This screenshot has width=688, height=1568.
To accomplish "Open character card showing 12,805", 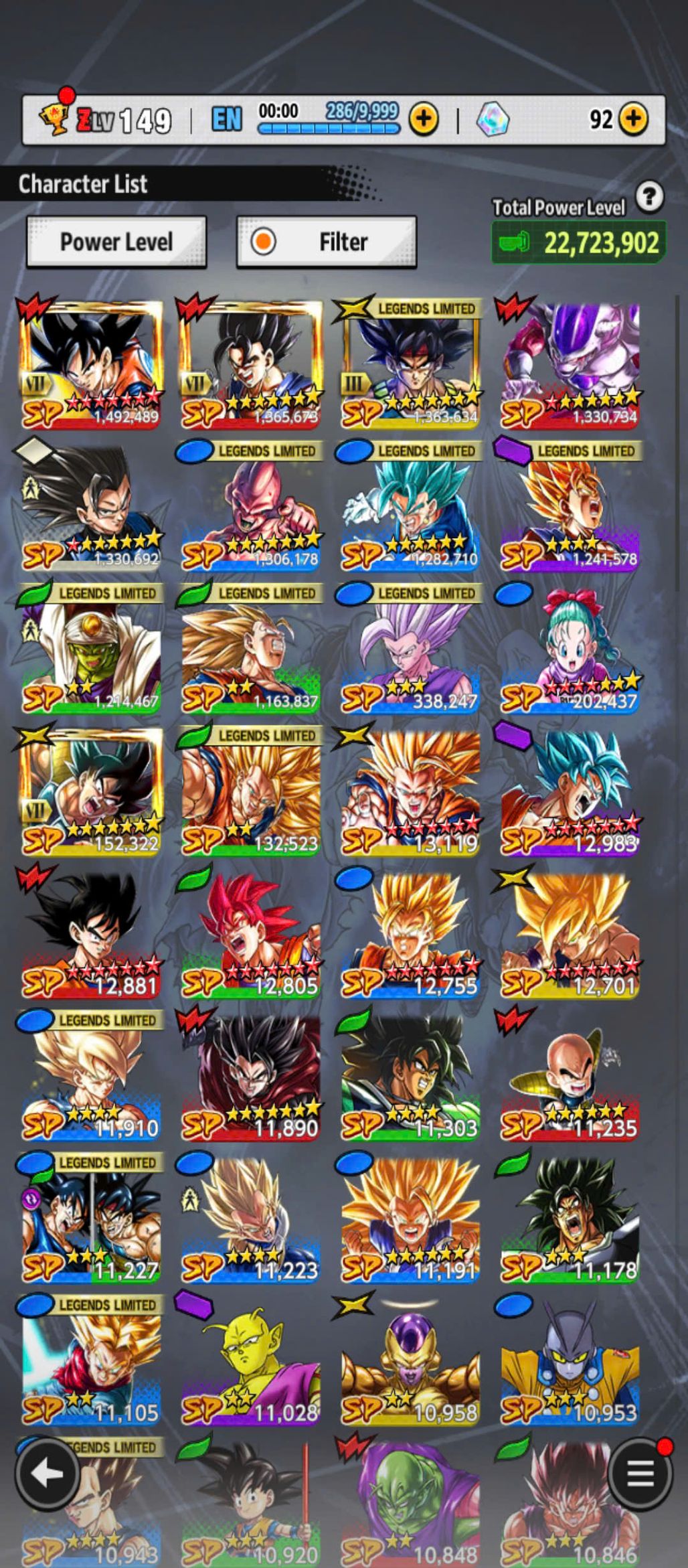I will pos(250,935).
